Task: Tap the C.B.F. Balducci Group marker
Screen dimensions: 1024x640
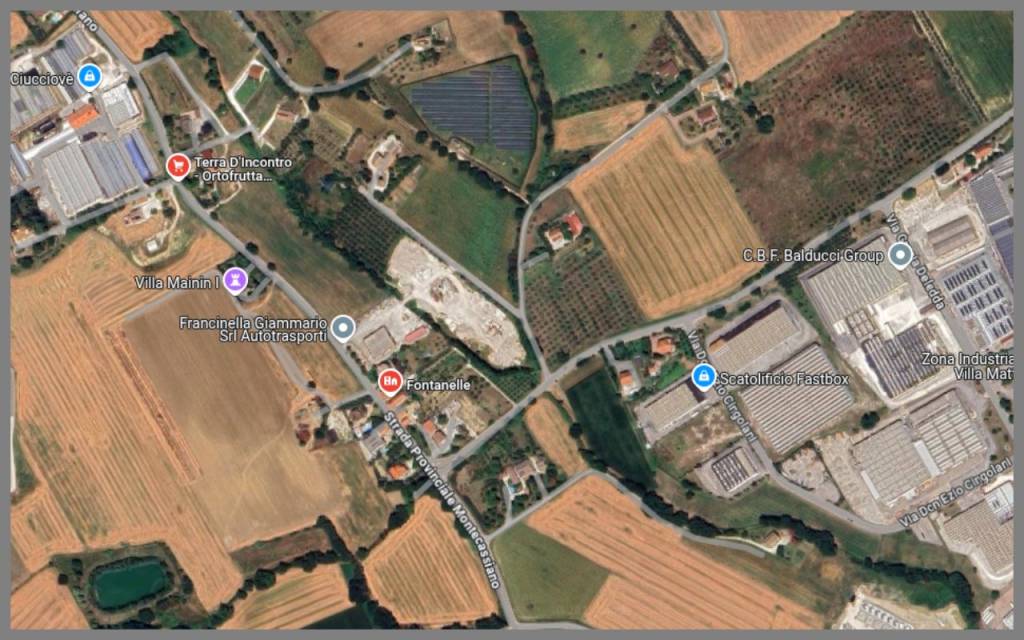Action: coord(900,257)
